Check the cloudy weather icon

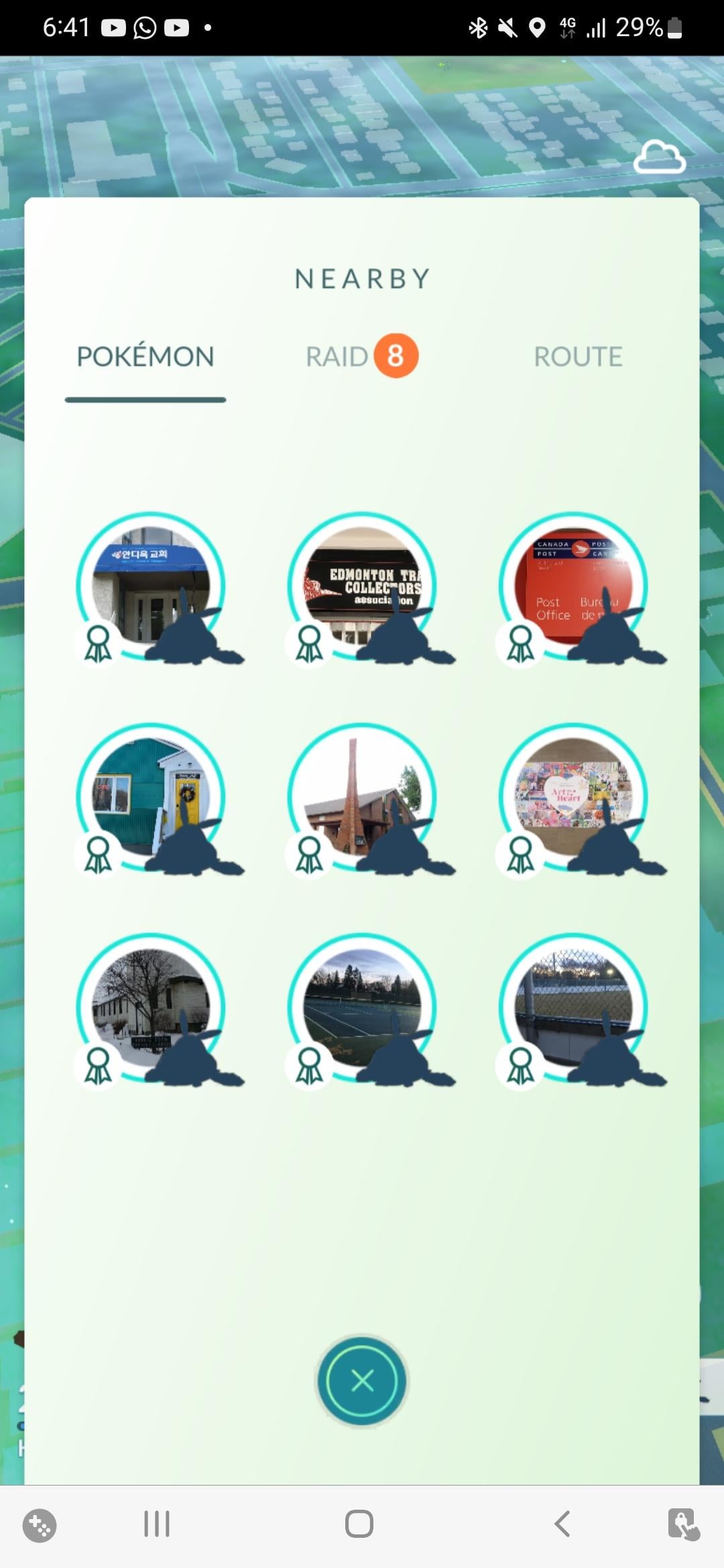click(x=660, y=157)
